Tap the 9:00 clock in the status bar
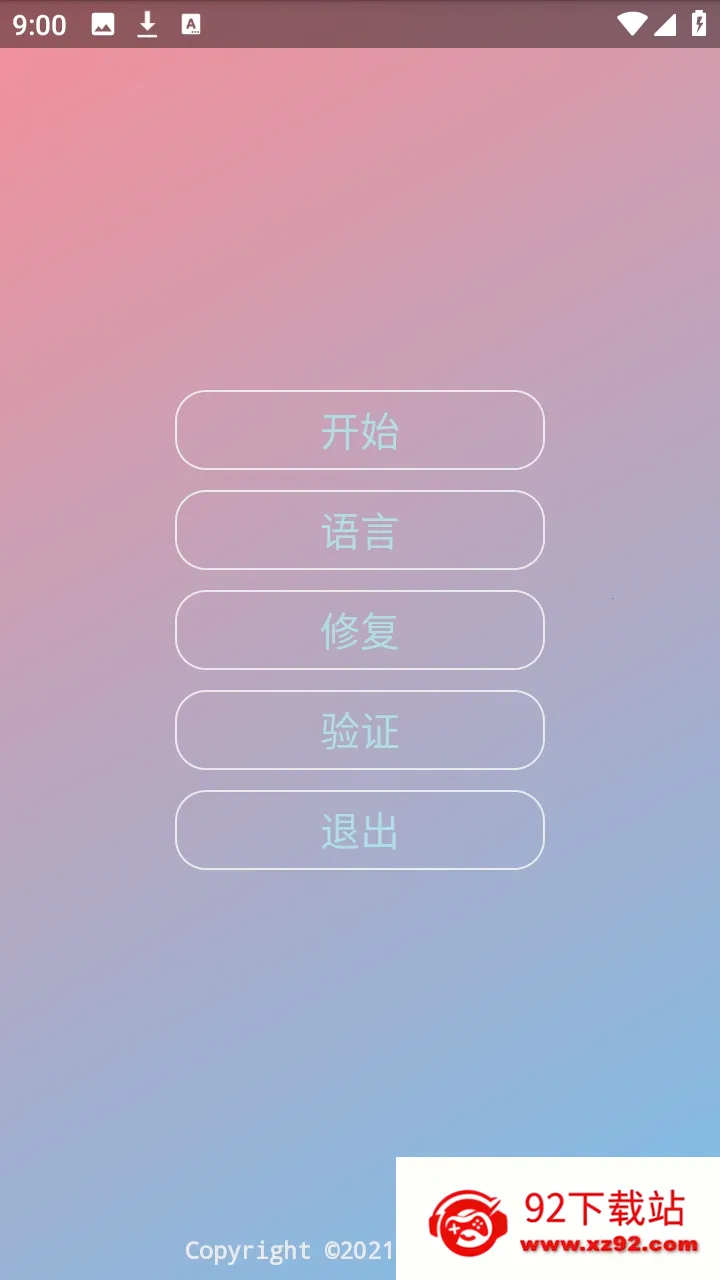This screenshot has height=1280, width=720. pos(40,24)
